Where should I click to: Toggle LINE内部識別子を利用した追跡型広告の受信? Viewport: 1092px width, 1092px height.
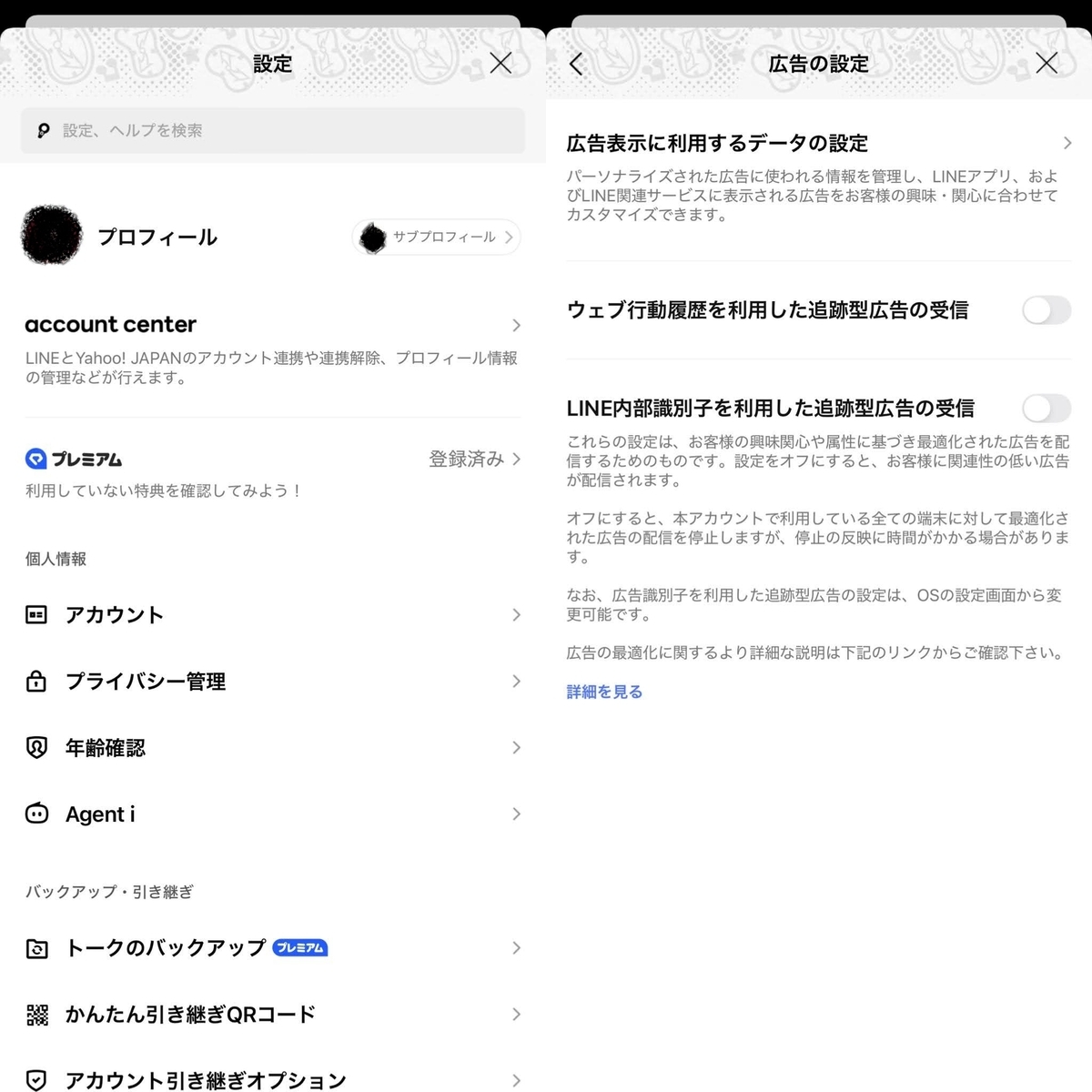coord(1046,409)
